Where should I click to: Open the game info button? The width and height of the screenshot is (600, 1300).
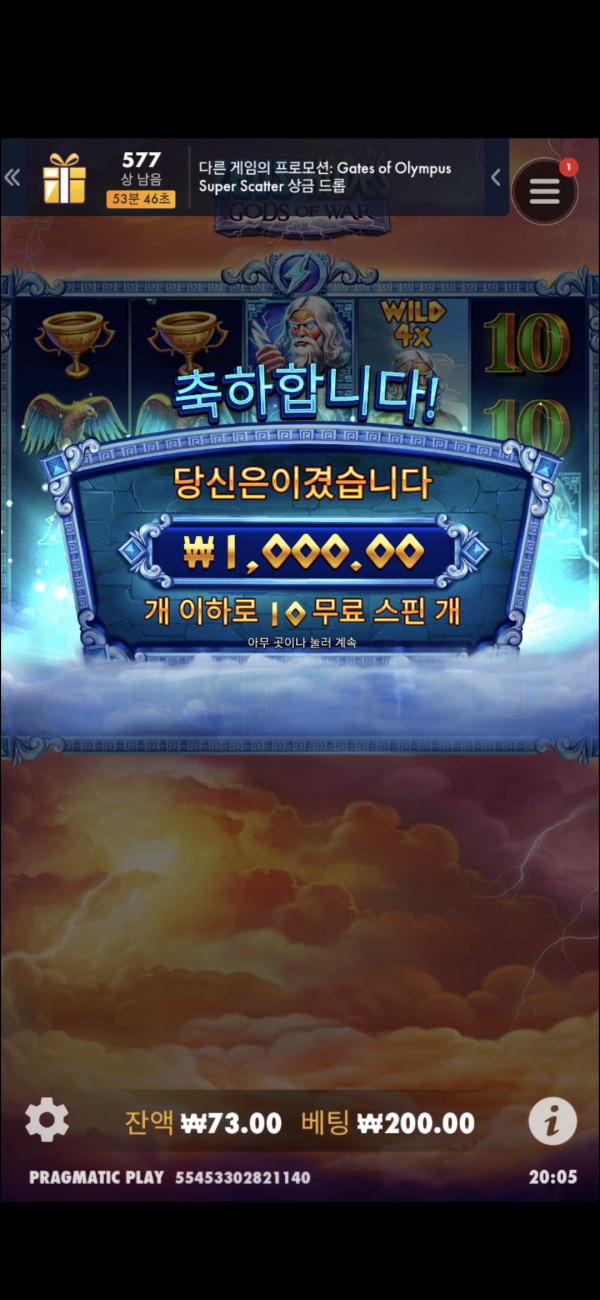(552, 1121)
